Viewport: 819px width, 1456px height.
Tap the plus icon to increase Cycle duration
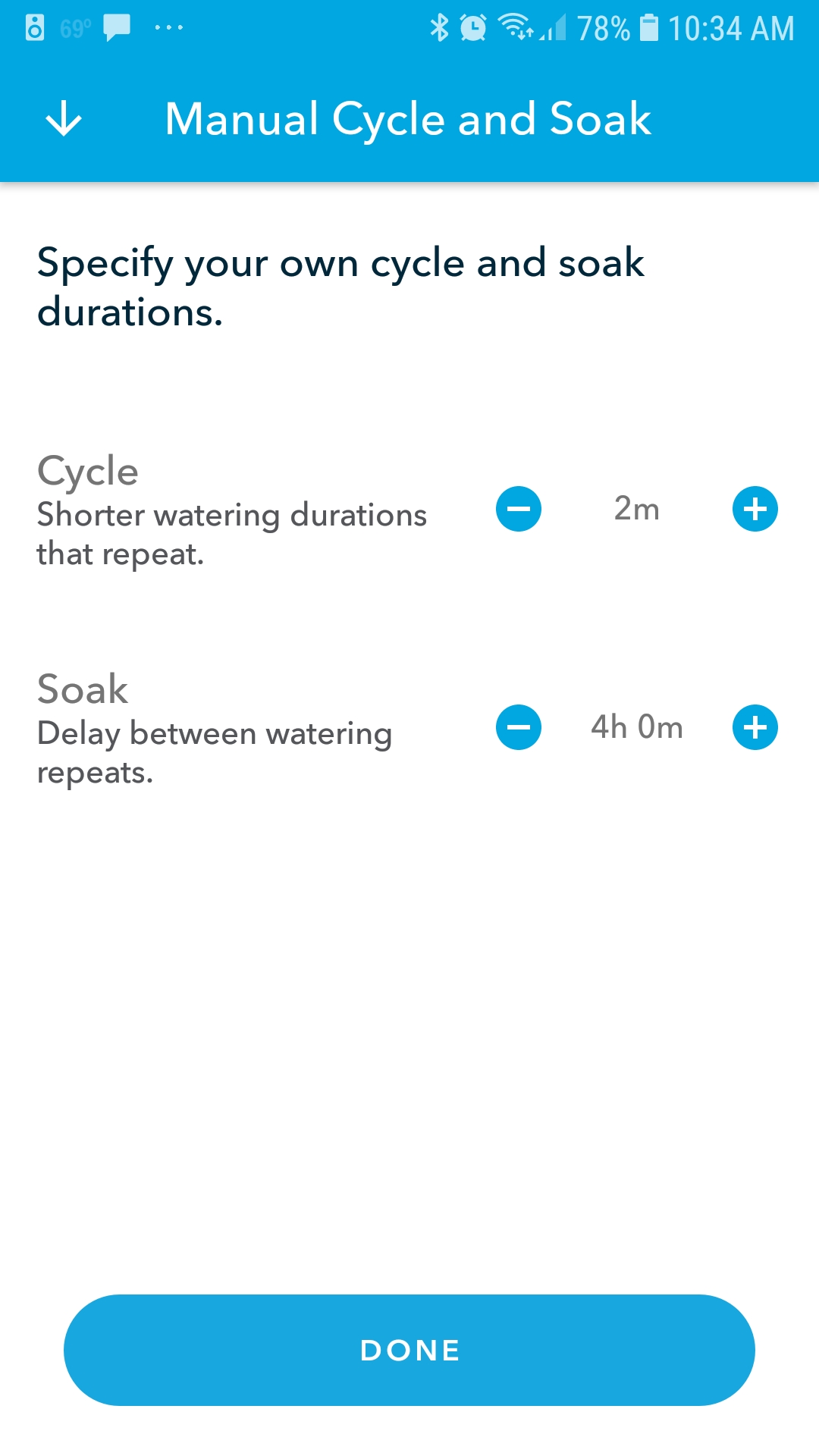point(755,510)
